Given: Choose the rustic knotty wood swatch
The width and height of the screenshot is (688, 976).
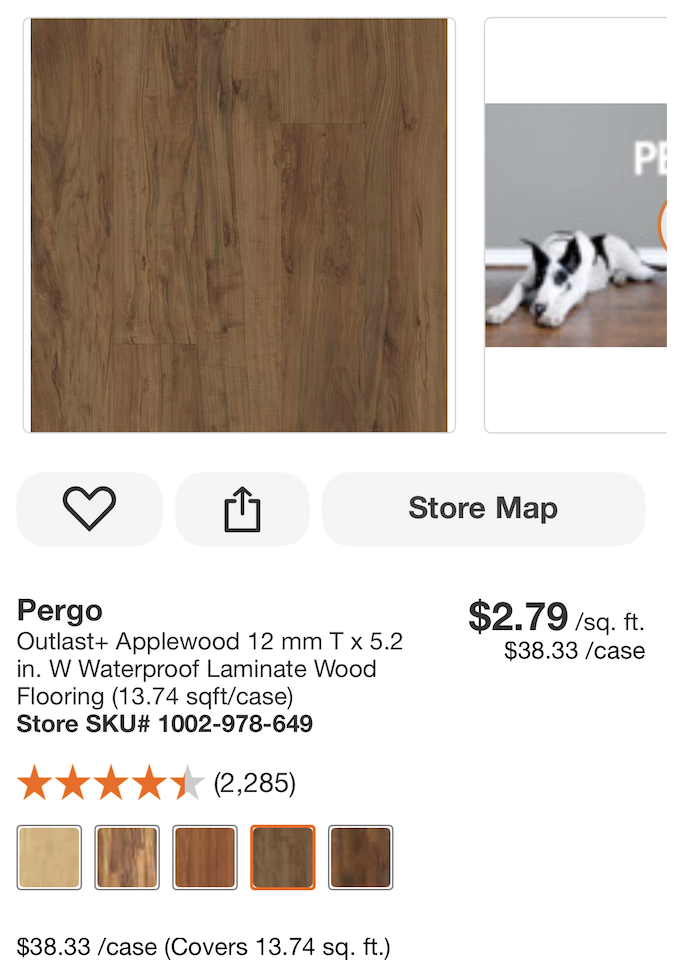Looking at the screenshot, I should 127,857.
